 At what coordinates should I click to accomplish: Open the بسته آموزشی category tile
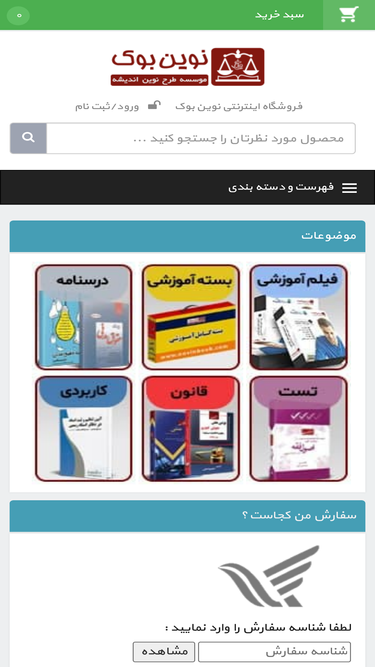pyautogui.click(x=191, y=317)
